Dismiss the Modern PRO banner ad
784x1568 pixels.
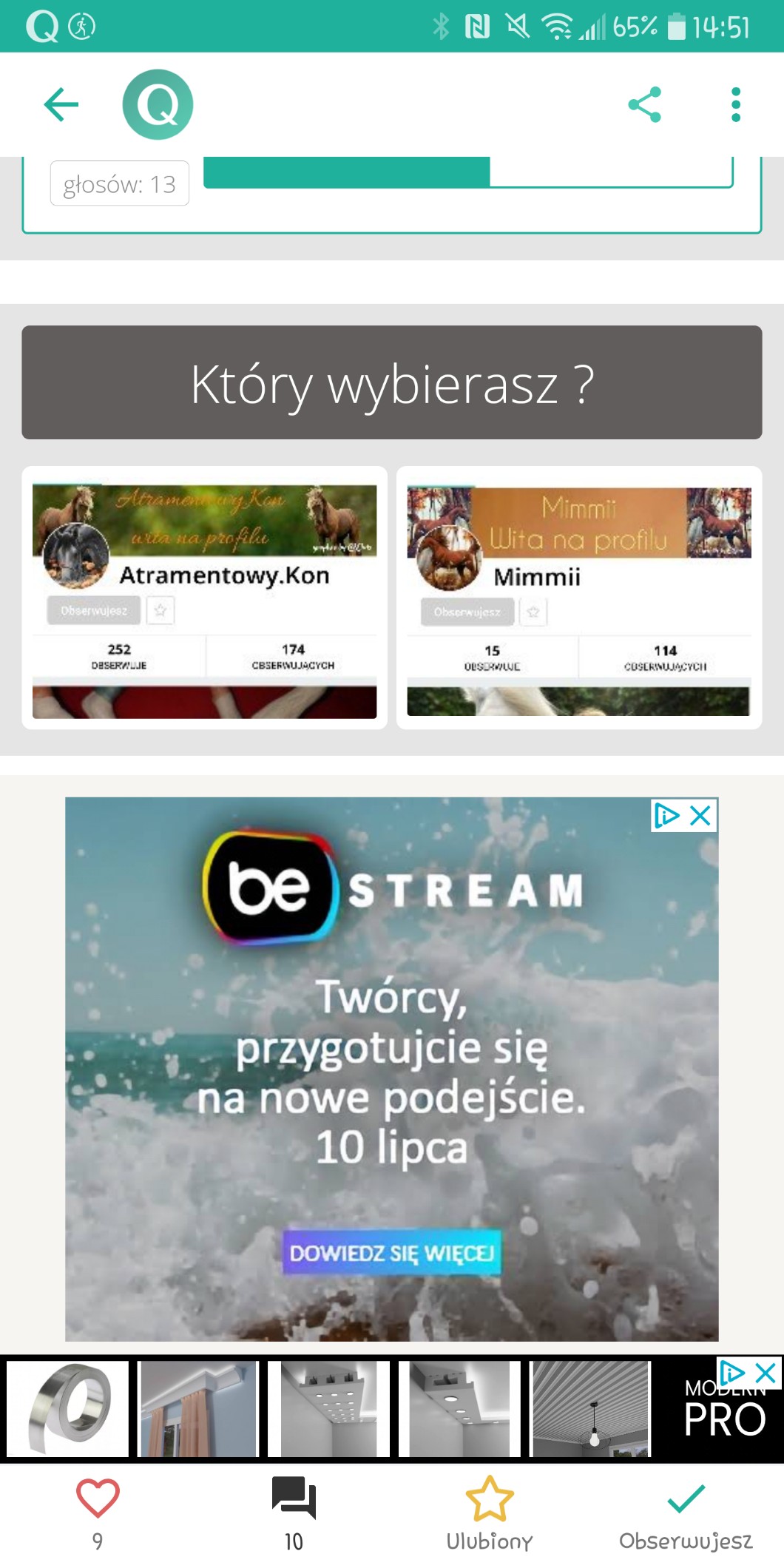point(766,1373)
